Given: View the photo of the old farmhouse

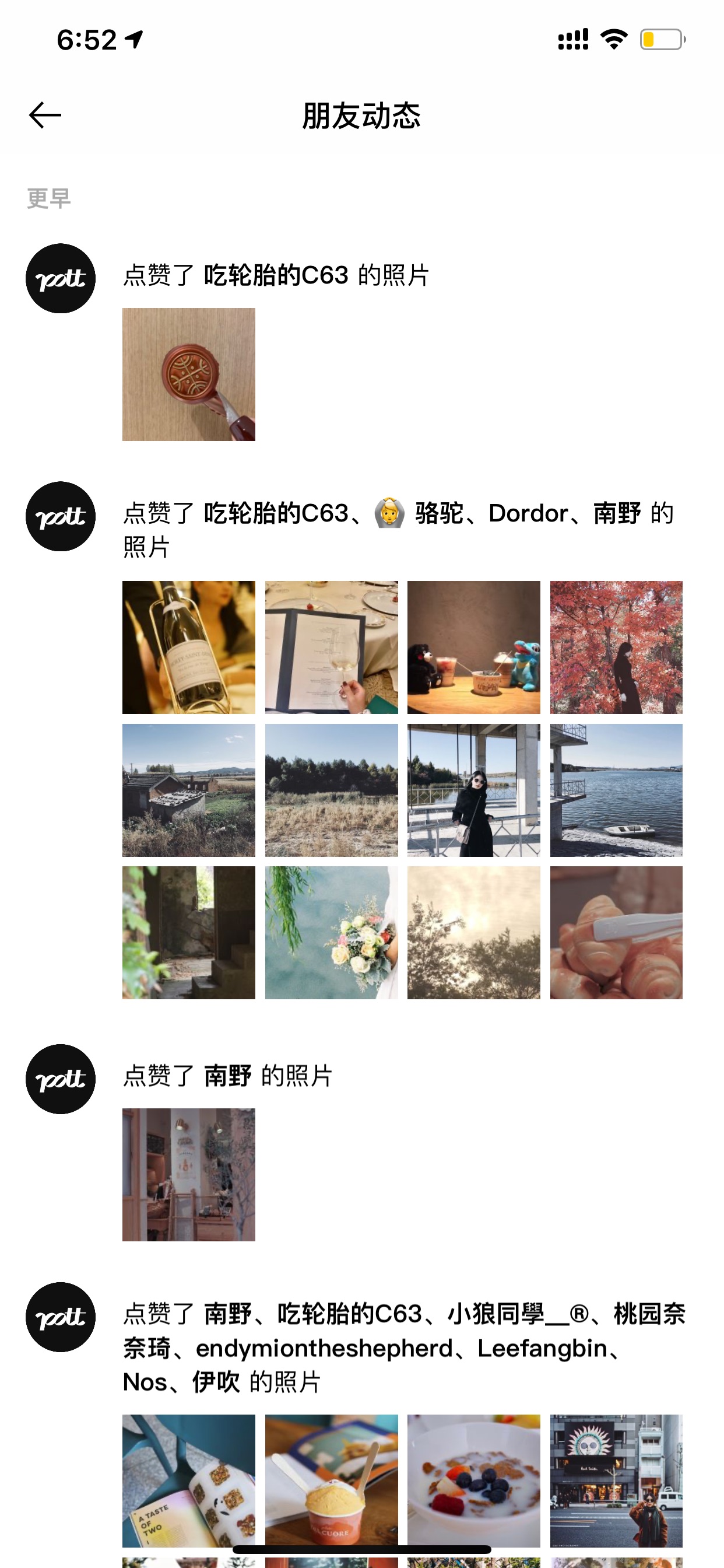Looking at the screenshot, I should click(189, 790).
